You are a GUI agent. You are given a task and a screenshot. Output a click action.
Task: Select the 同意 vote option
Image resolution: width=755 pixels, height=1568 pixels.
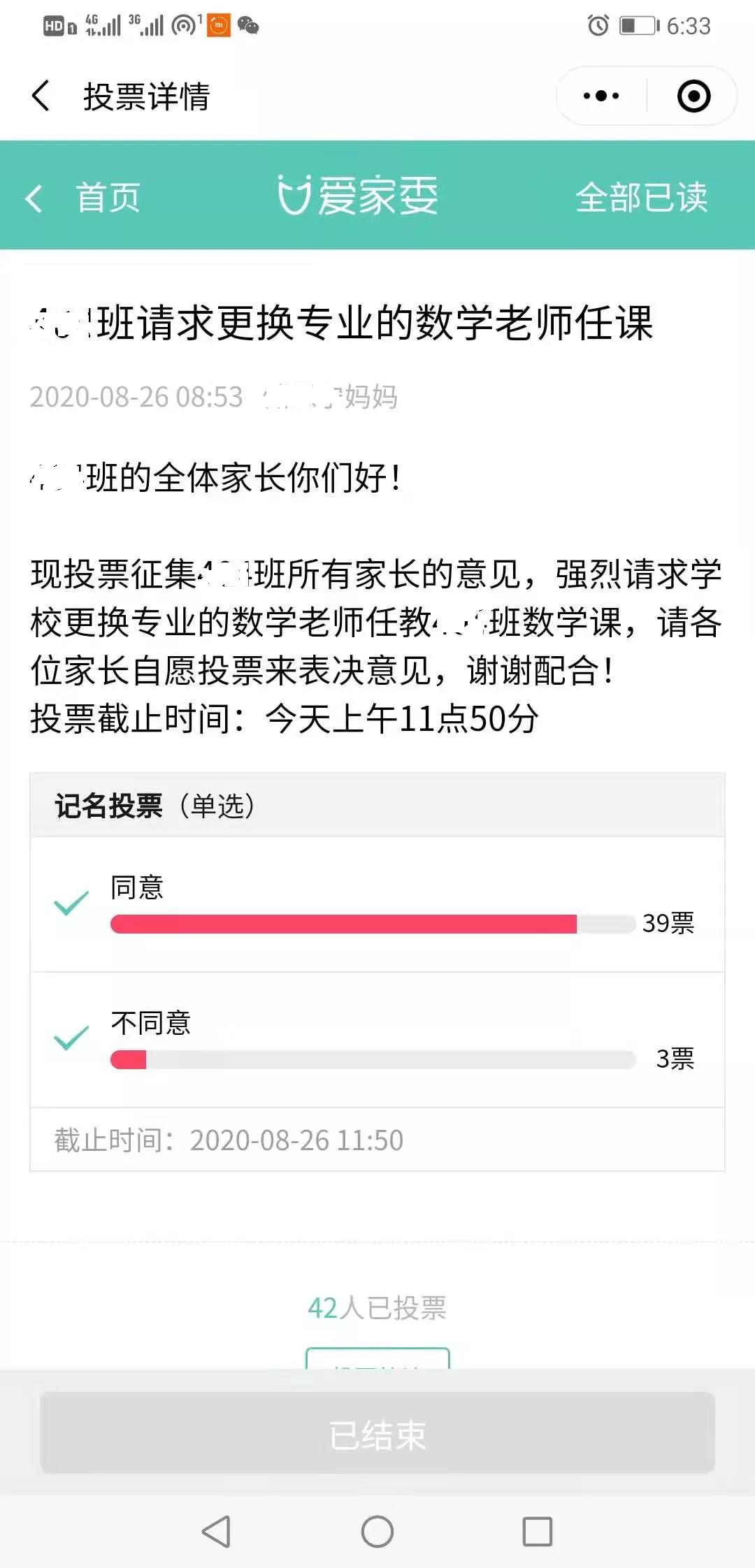pyautogui.click(x=377, y=904)
